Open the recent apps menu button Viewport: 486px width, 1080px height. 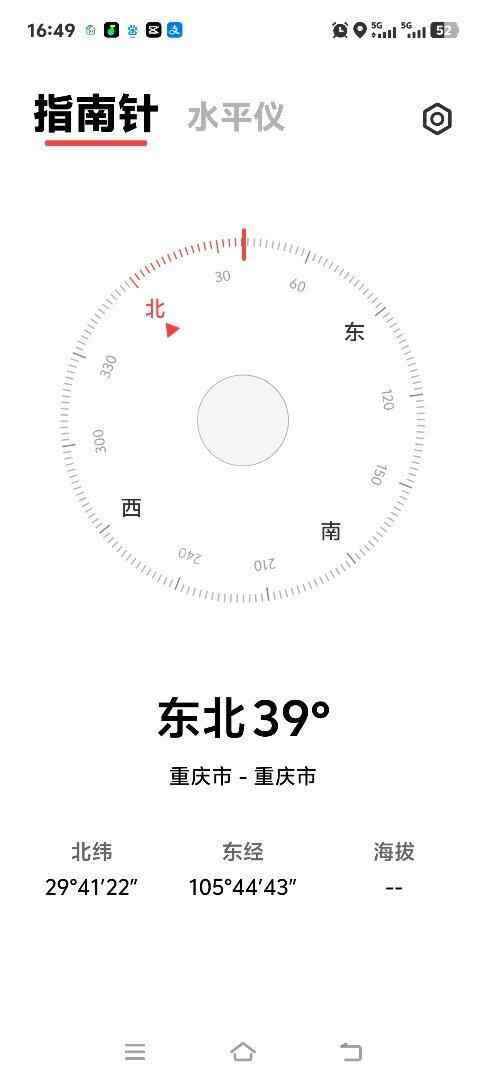(135, 1051)
